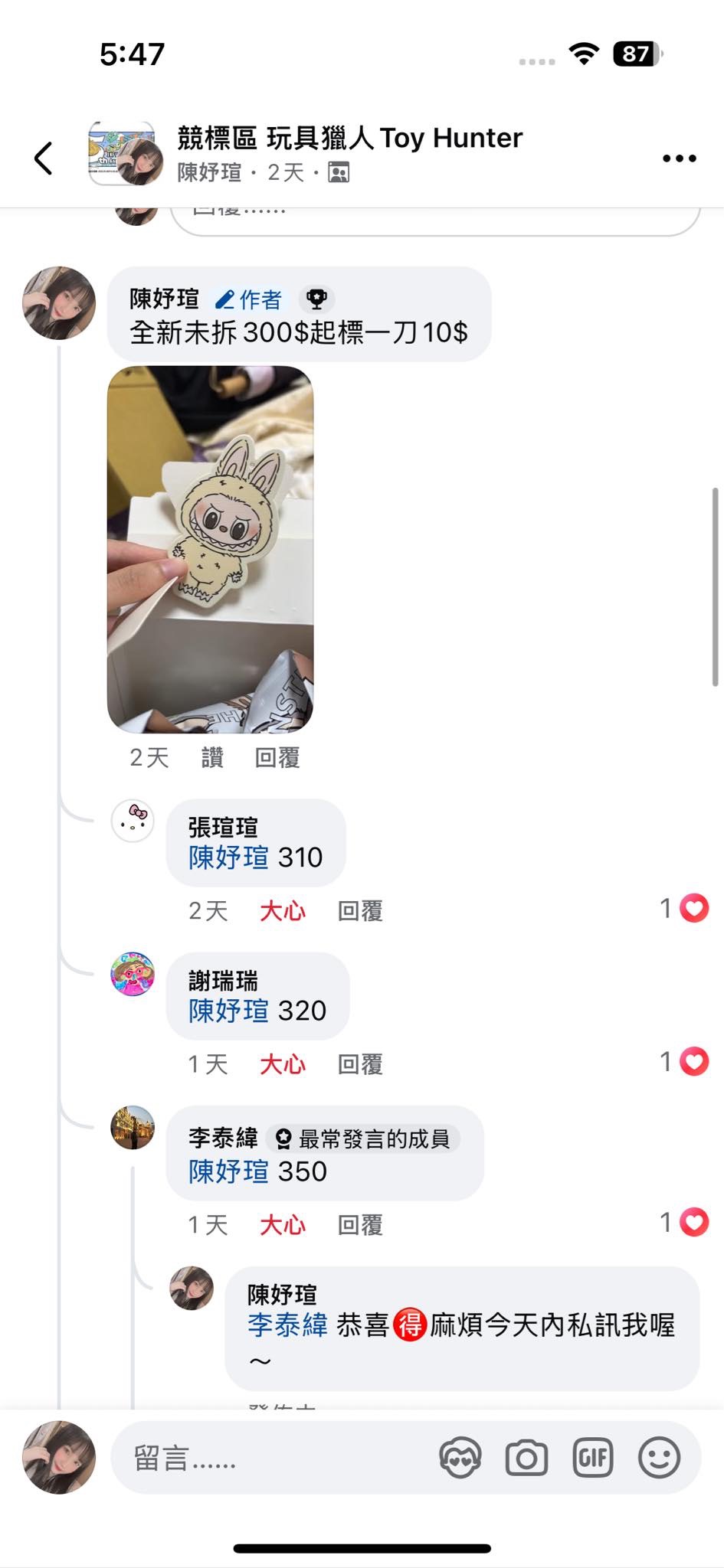View 謝瑞瑞's profile via the avatar

click(133, 974)
